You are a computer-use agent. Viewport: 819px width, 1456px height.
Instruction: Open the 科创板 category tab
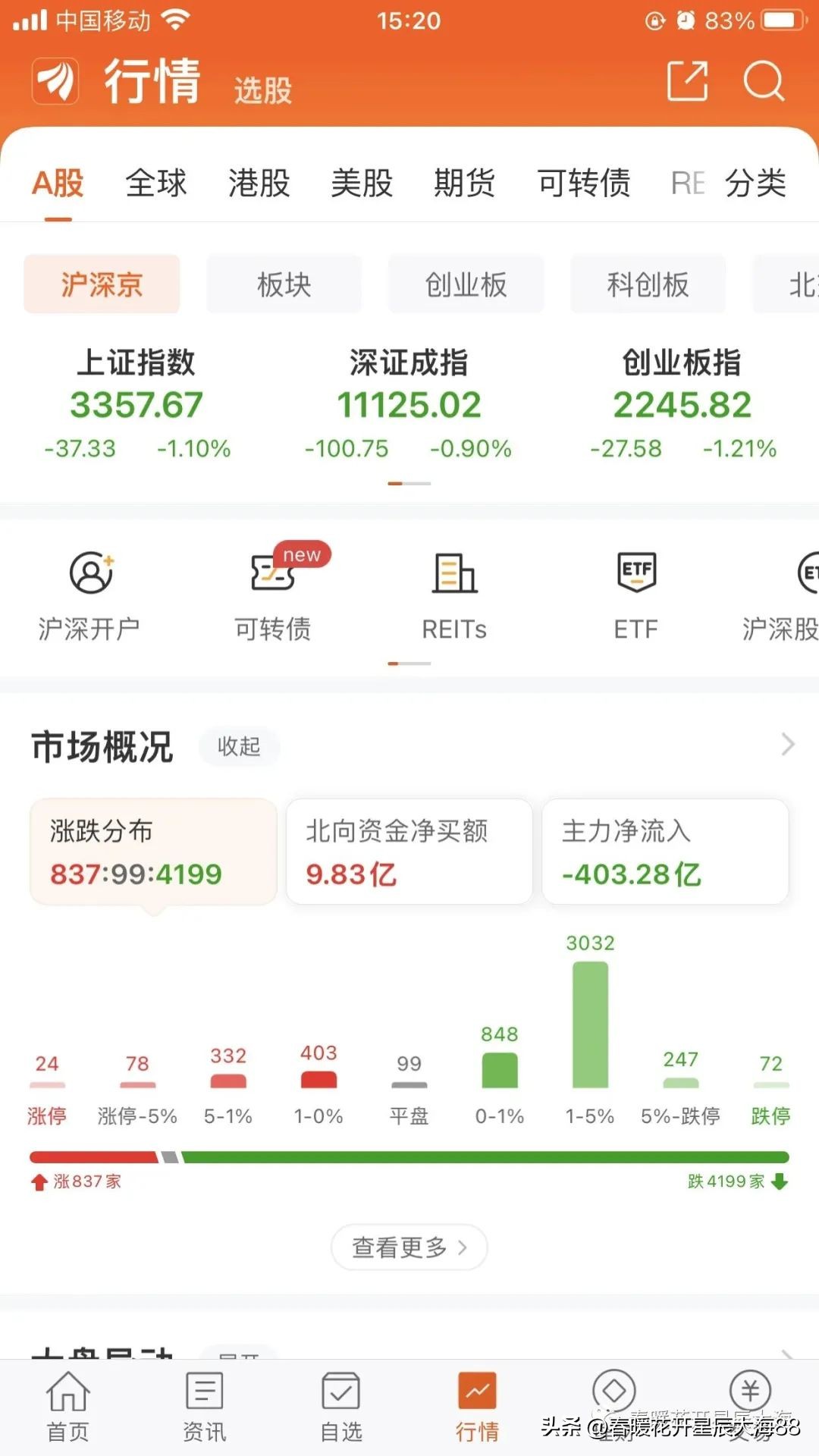click(648, 284)
